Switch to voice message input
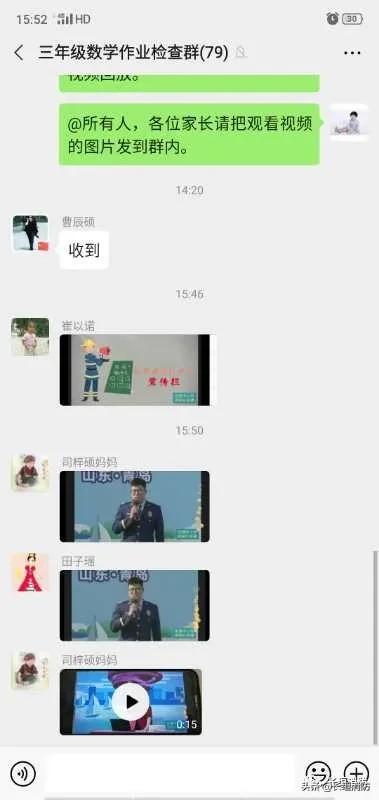This screenshot has height=800, width=379. (23, 773)
